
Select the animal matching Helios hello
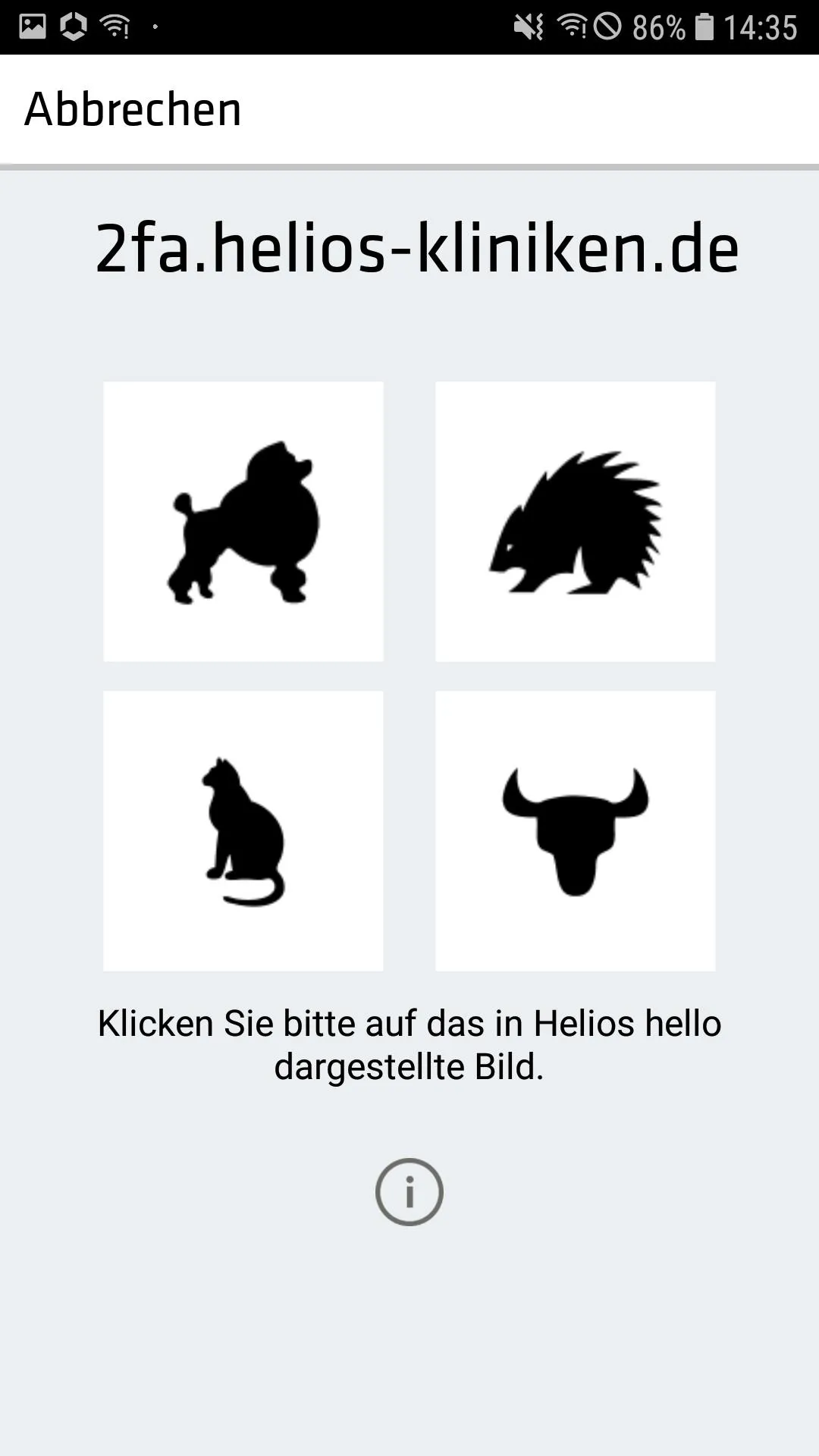pyautogui.click(x=244, y=521)
